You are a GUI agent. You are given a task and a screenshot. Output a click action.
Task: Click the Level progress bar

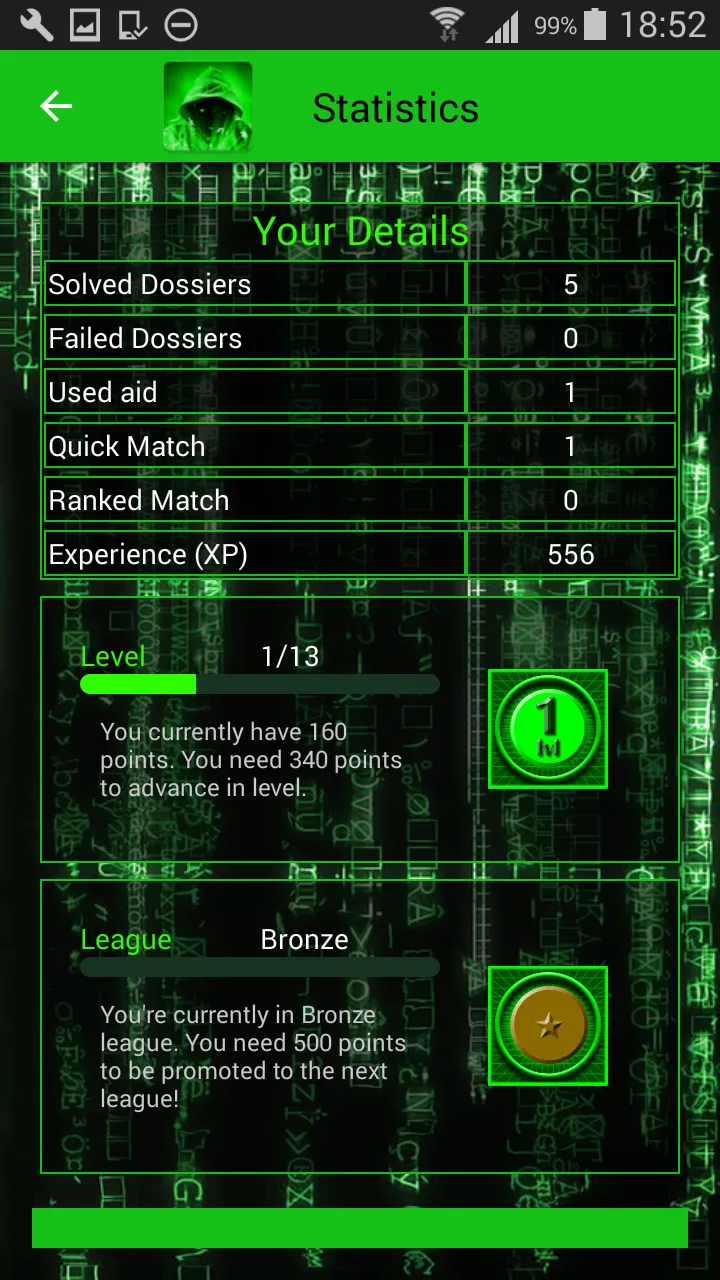point(259,683)
